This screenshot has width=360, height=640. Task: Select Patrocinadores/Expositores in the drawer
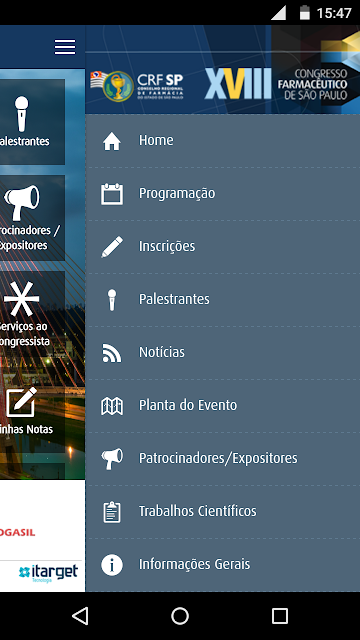pos(222,459)
